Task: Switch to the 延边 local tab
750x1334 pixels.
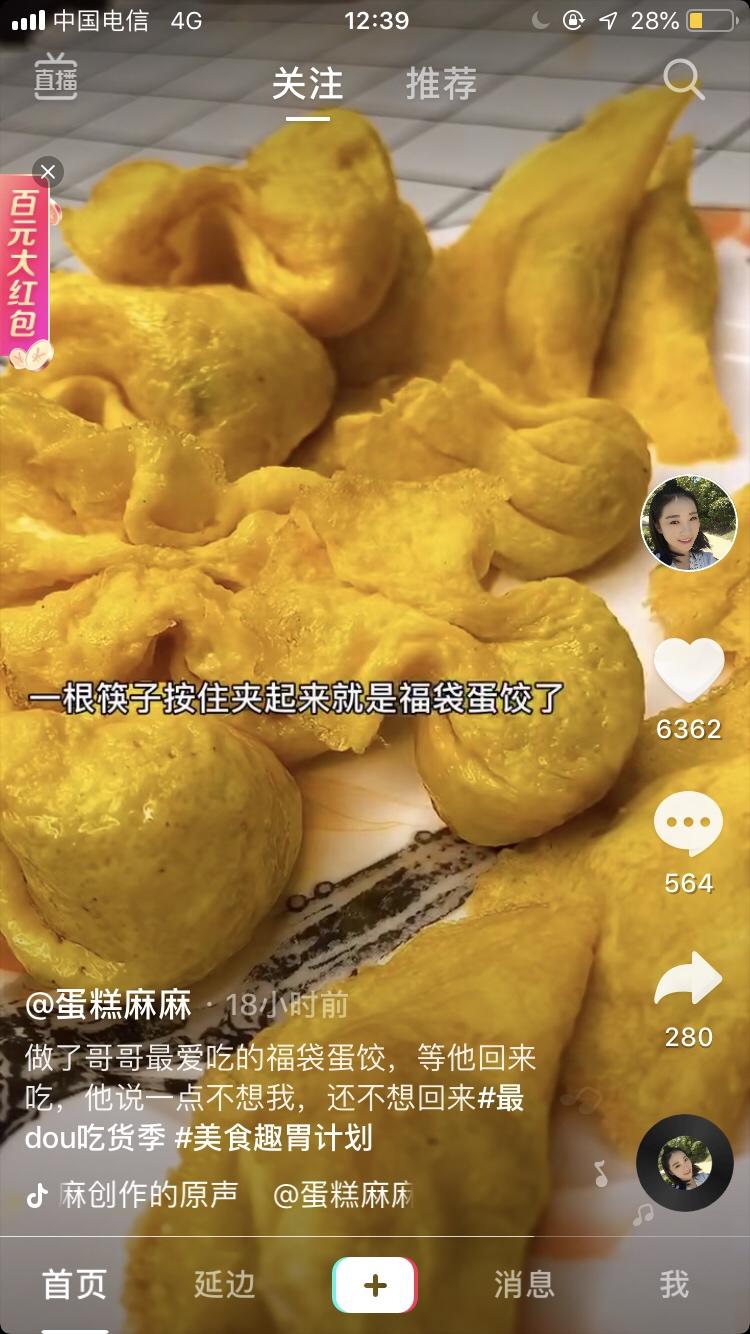Action: (x=225, y=1285)
